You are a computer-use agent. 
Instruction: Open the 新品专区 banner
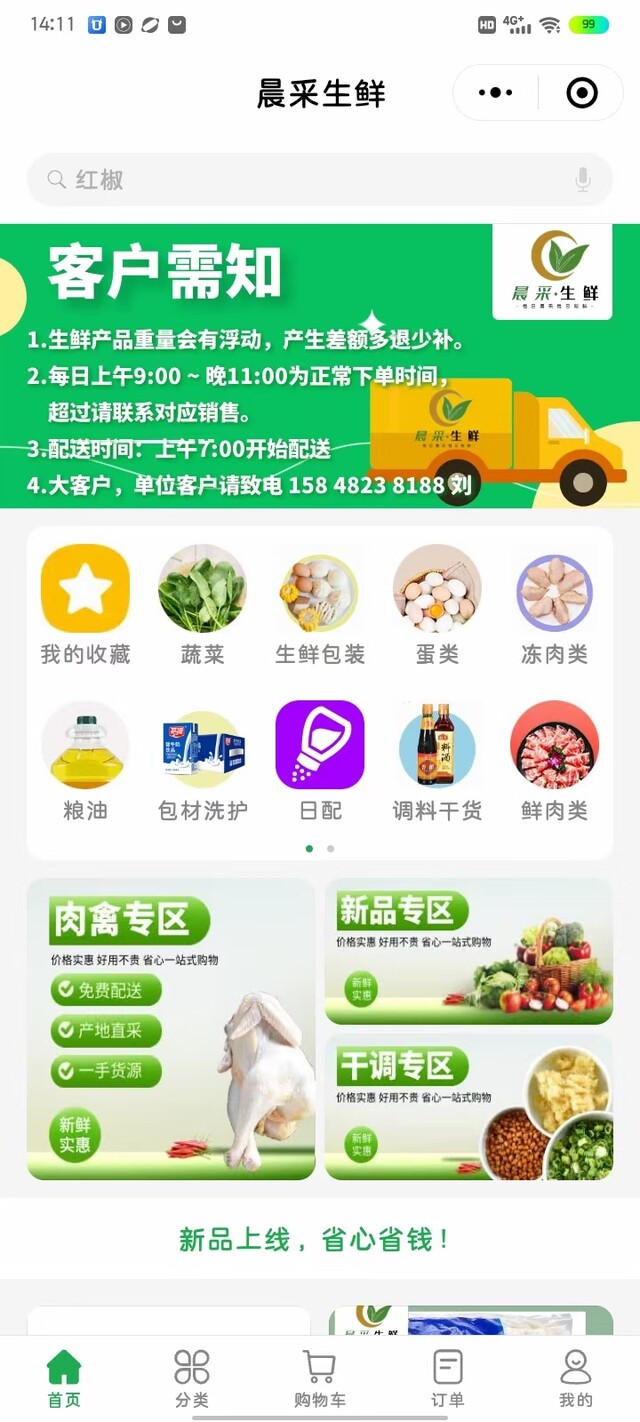[x=469, y=951]
